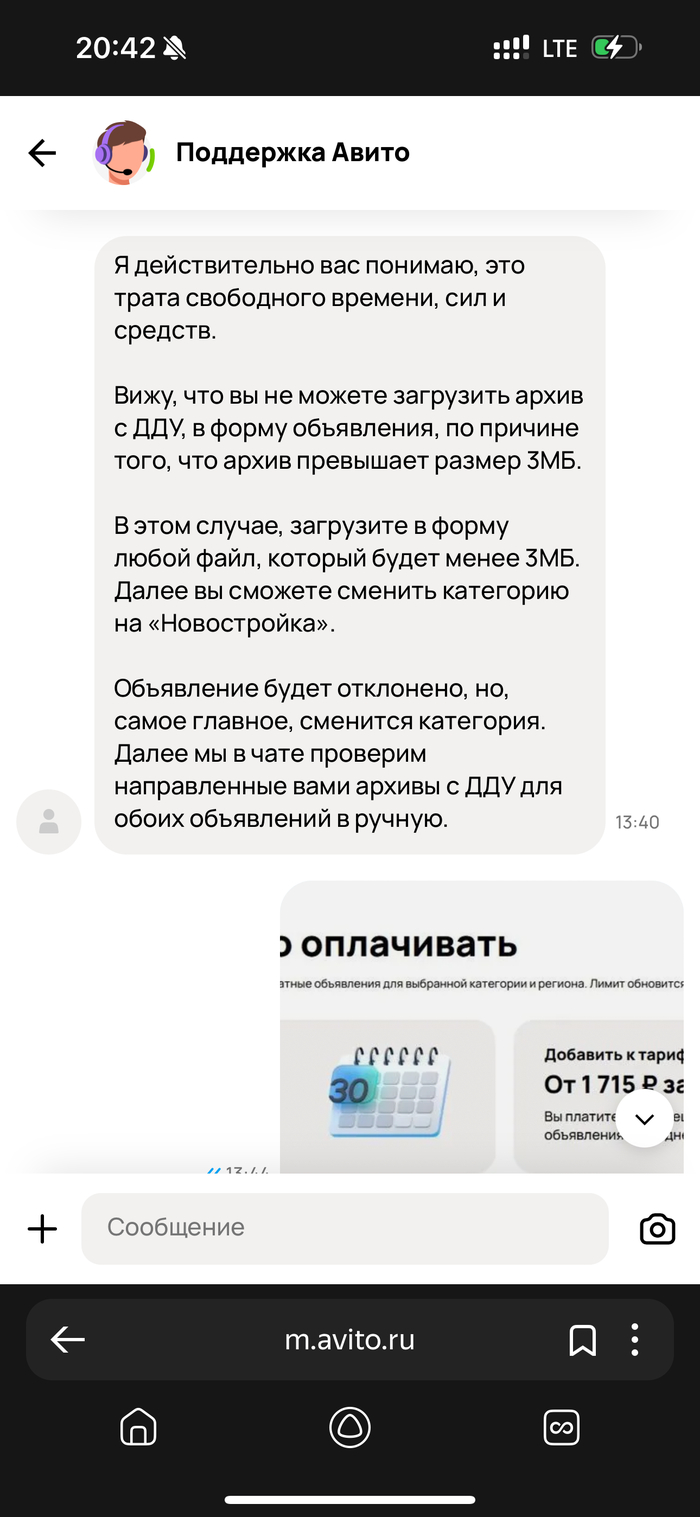Jump to the latest messages with the down arrow
The width and height of the screenshot is (700, 1517).
coord(644,1118)
